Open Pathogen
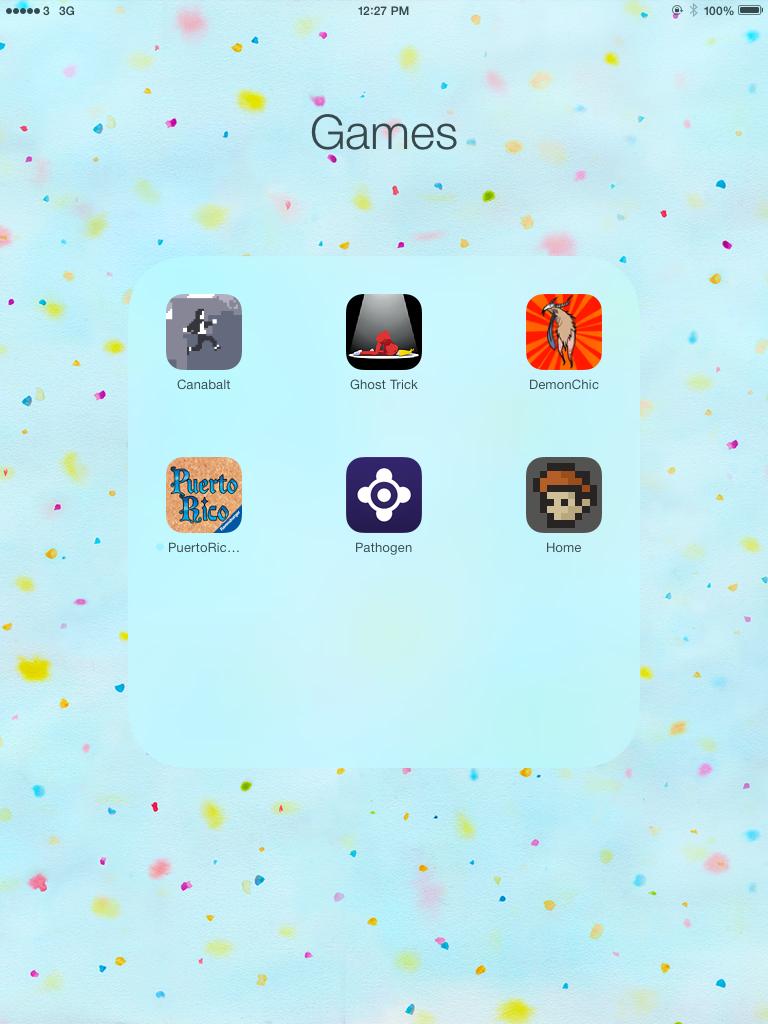Viewport: 768px width, 1024px height. 384,495
